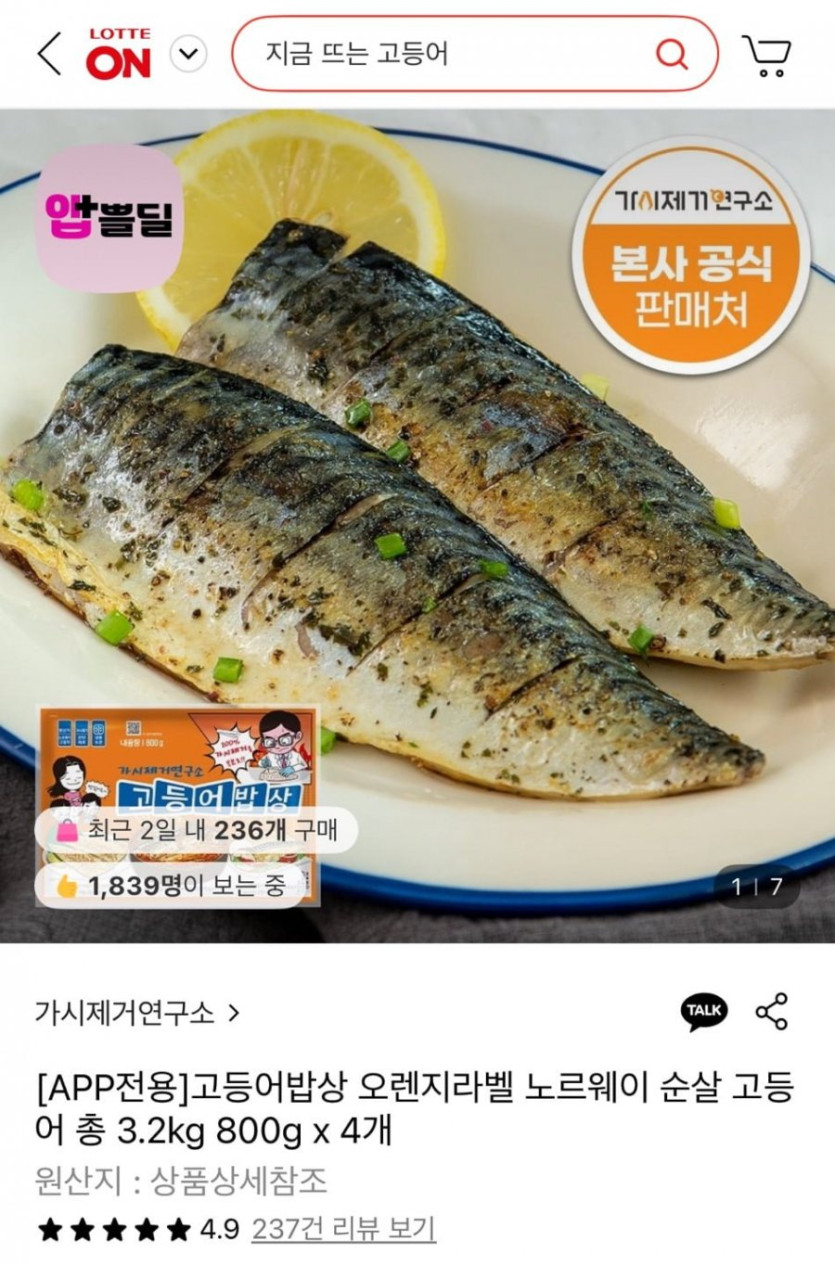Go back with the top arrow
This screenshot has width=835, height=1265.
click(x=49, y=54)
